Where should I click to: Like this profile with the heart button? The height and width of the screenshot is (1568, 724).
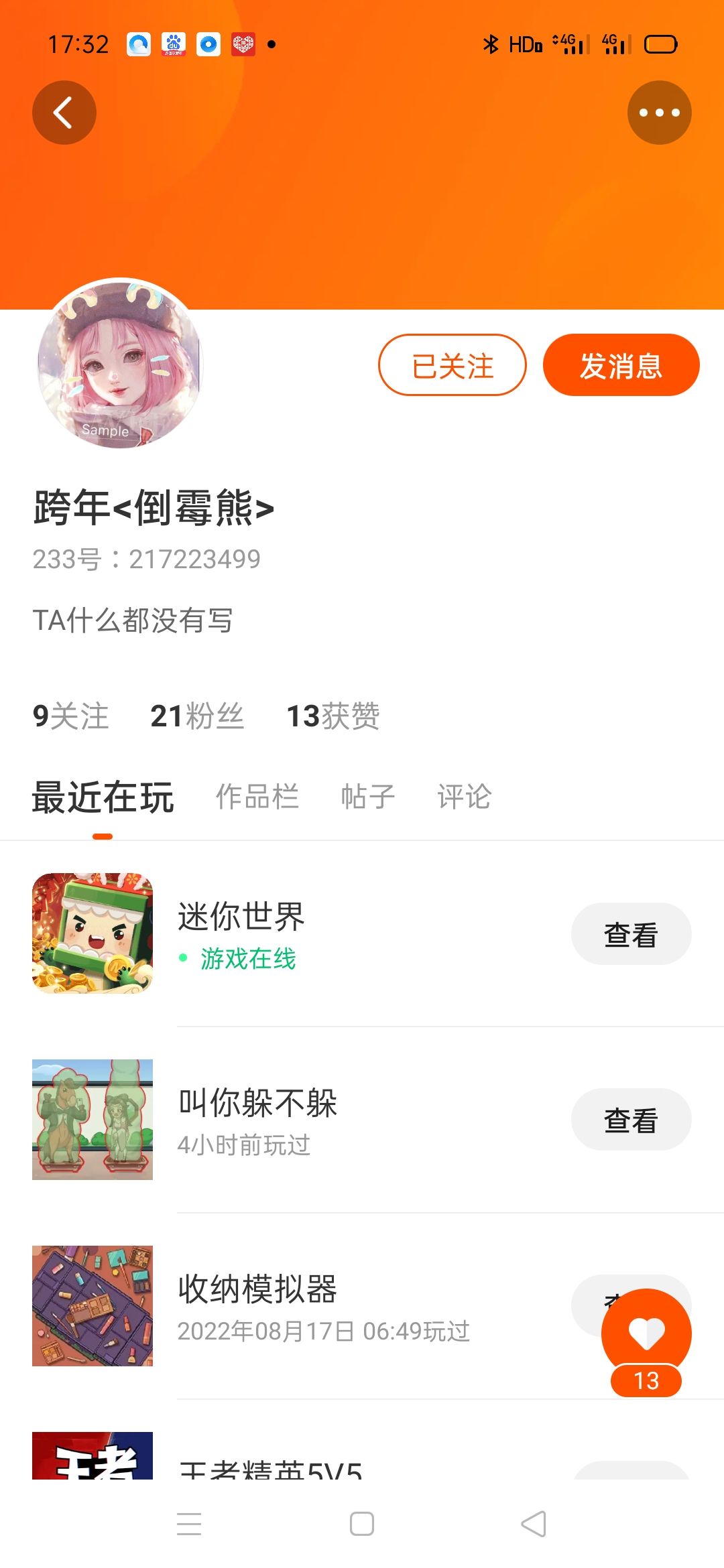coord(646,1332)
